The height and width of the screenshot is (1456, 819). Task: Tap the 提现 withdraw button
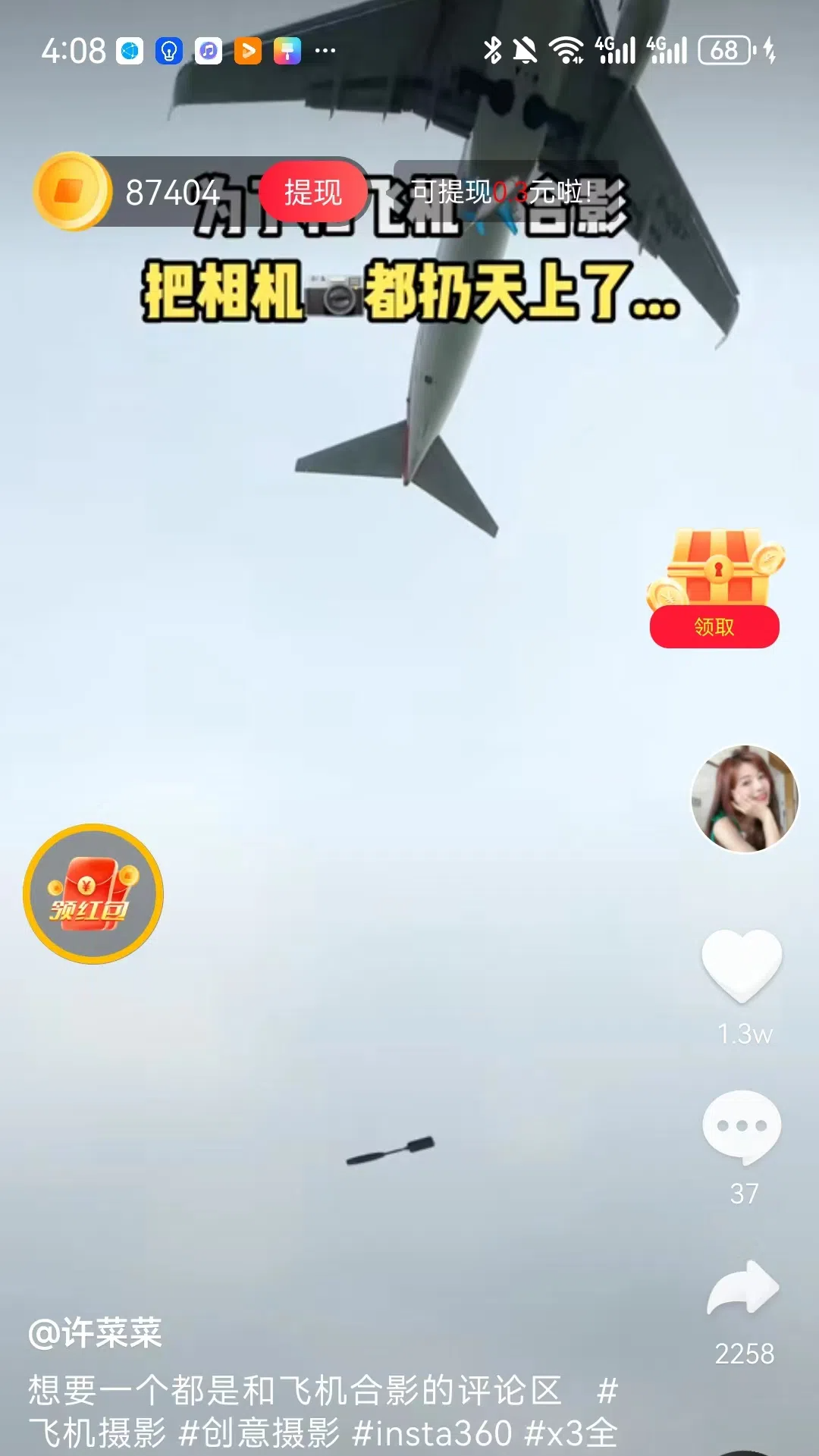coord(312,192)
